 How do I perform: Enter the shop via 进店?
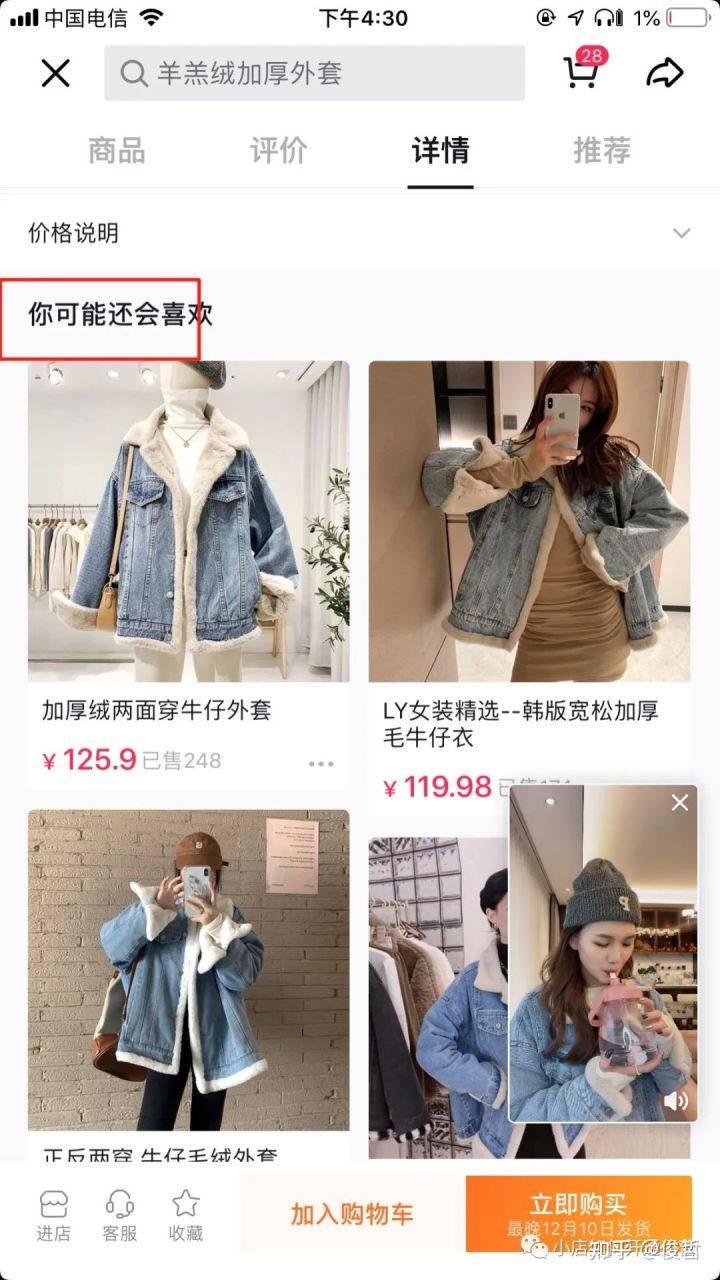(54, 1215)
